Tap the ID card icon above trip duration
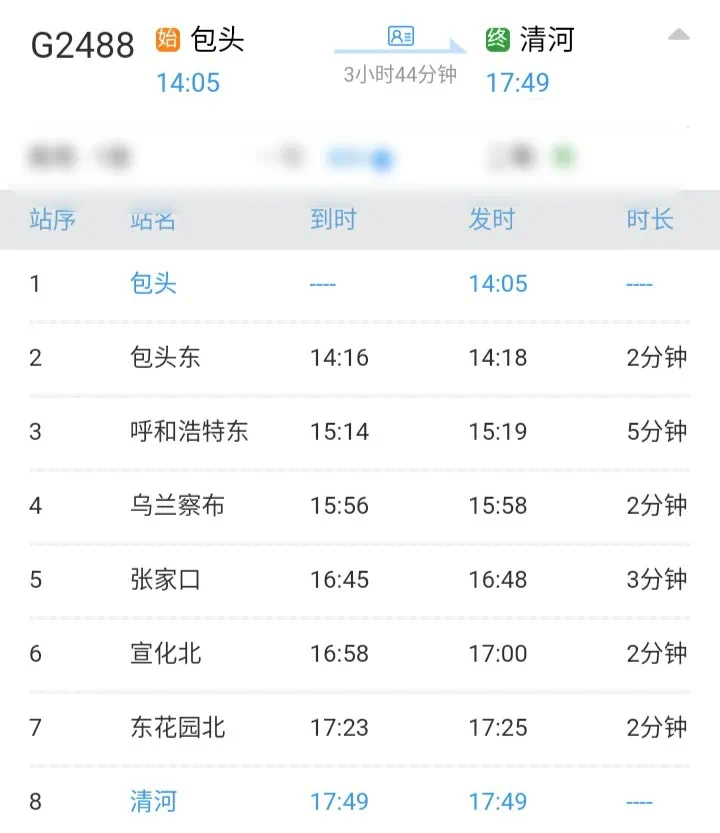 tap(401, 37)
